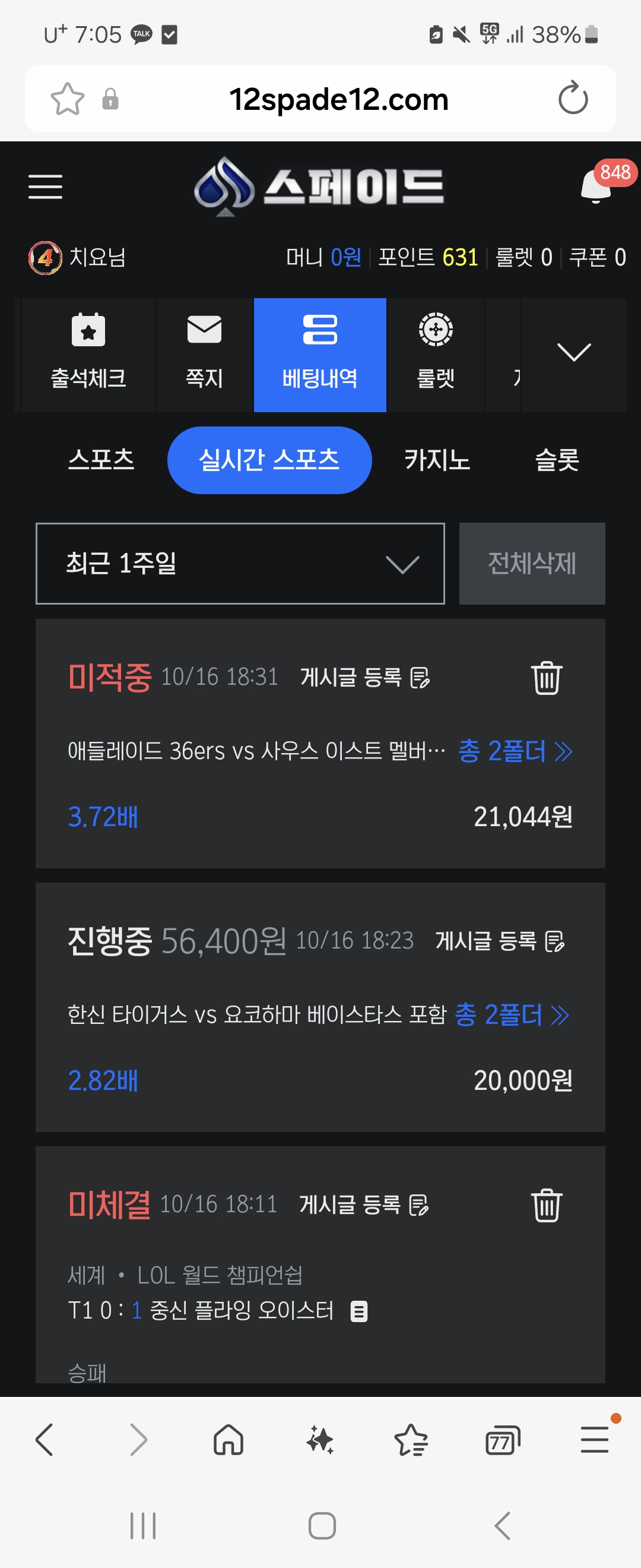Register a post for the 진행중 56,400원 bet
The width and height of the screenshot is (641, 1568).
[500, 941]
